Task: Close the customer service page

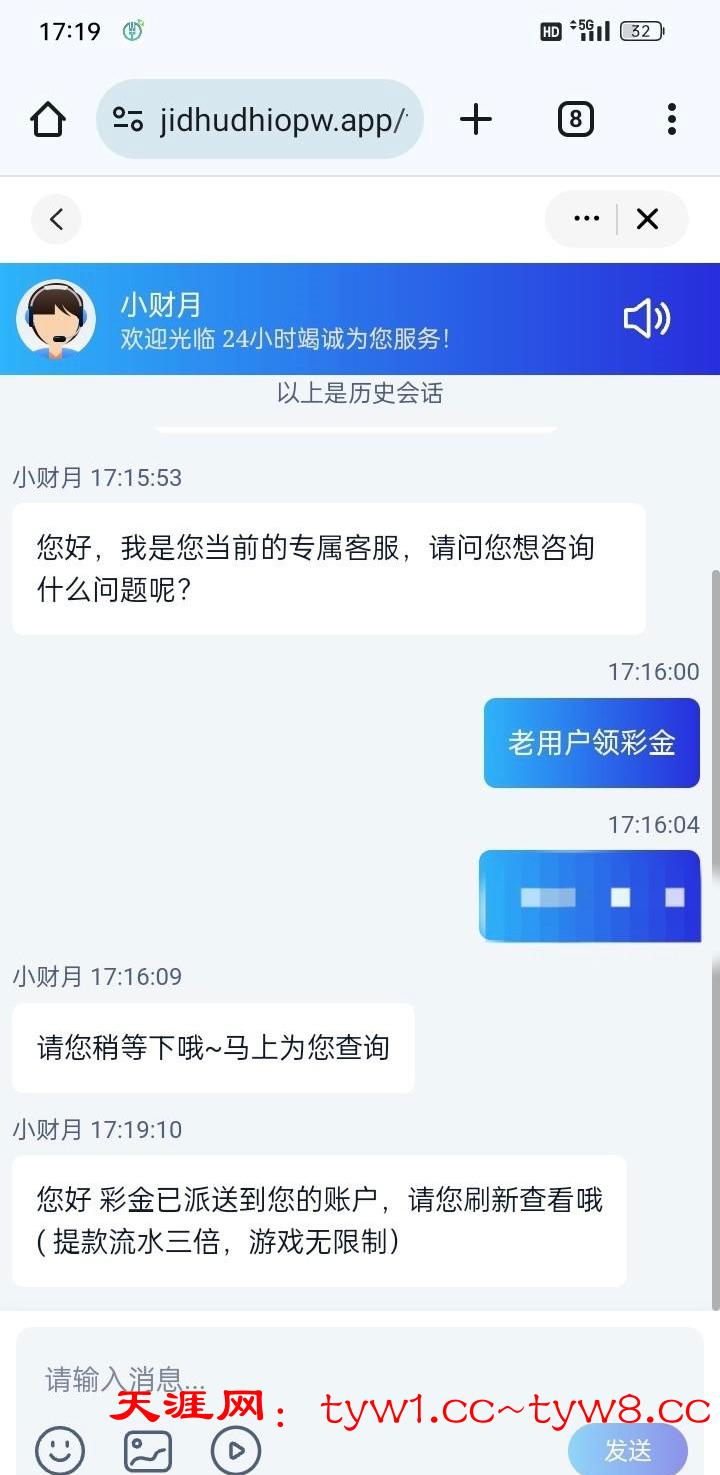Action: coord(648,219)
